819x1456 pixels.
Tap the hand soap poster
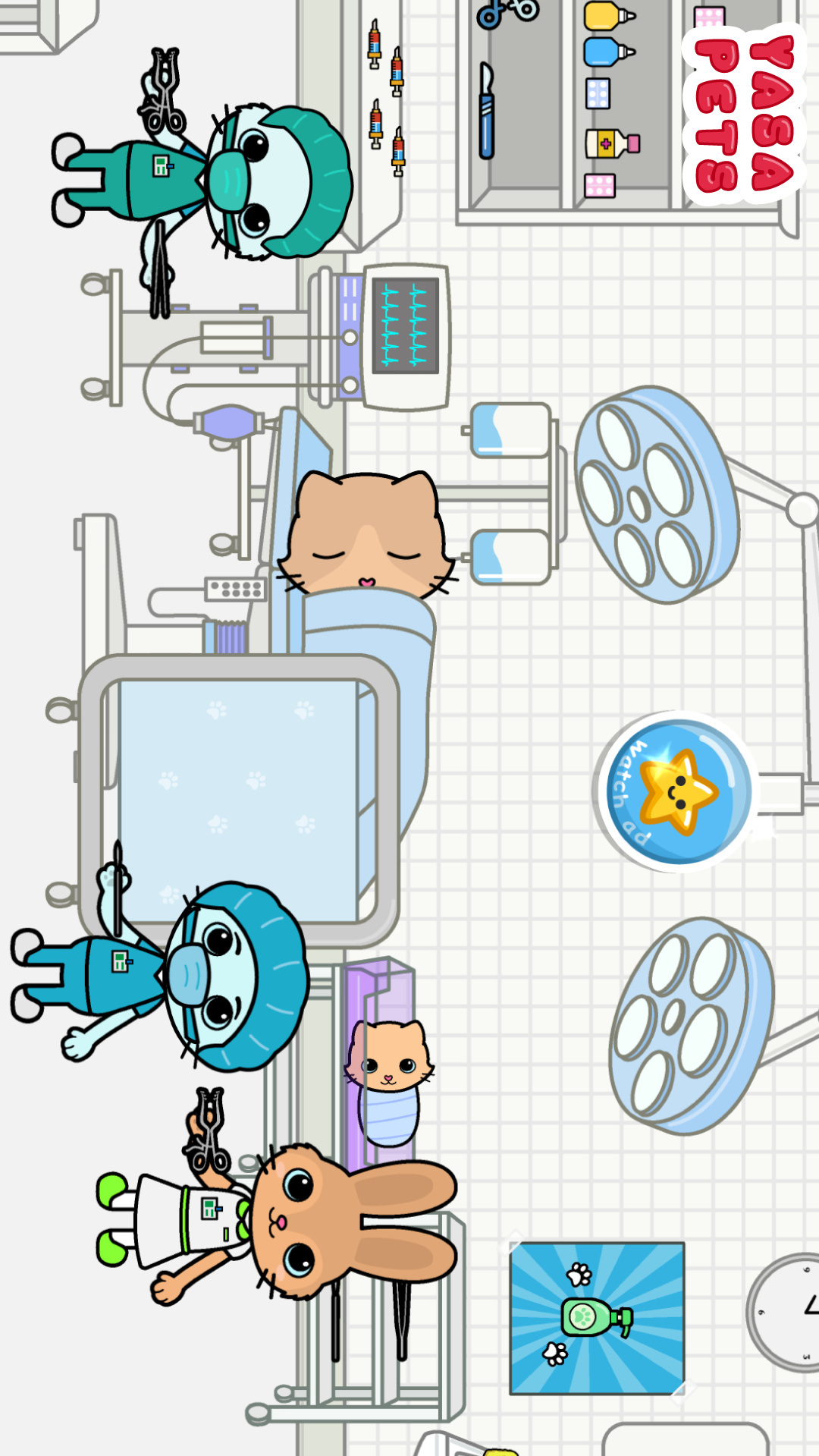tap(597, 1319)
